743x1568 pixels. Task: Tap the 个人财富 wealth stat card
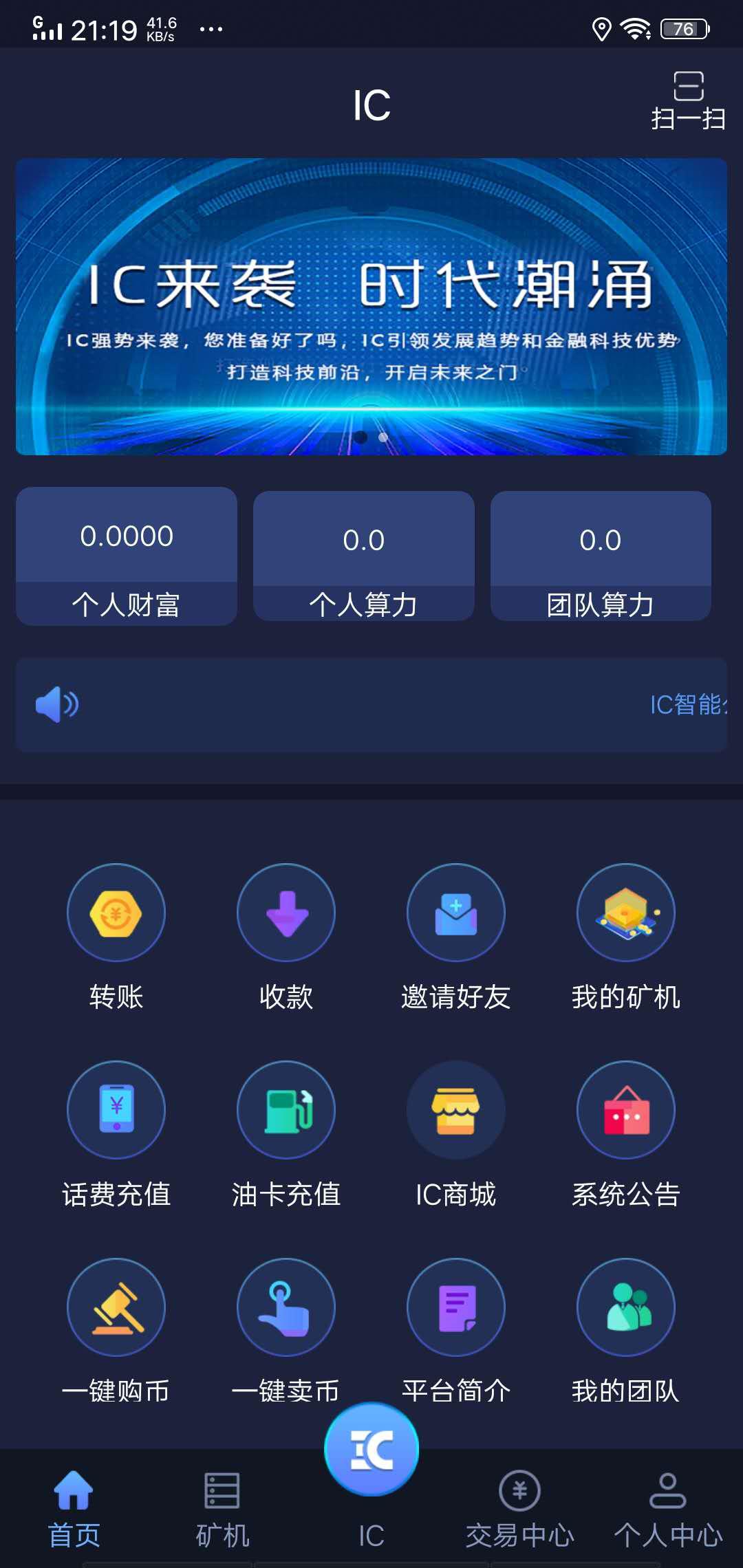[126, 557]
